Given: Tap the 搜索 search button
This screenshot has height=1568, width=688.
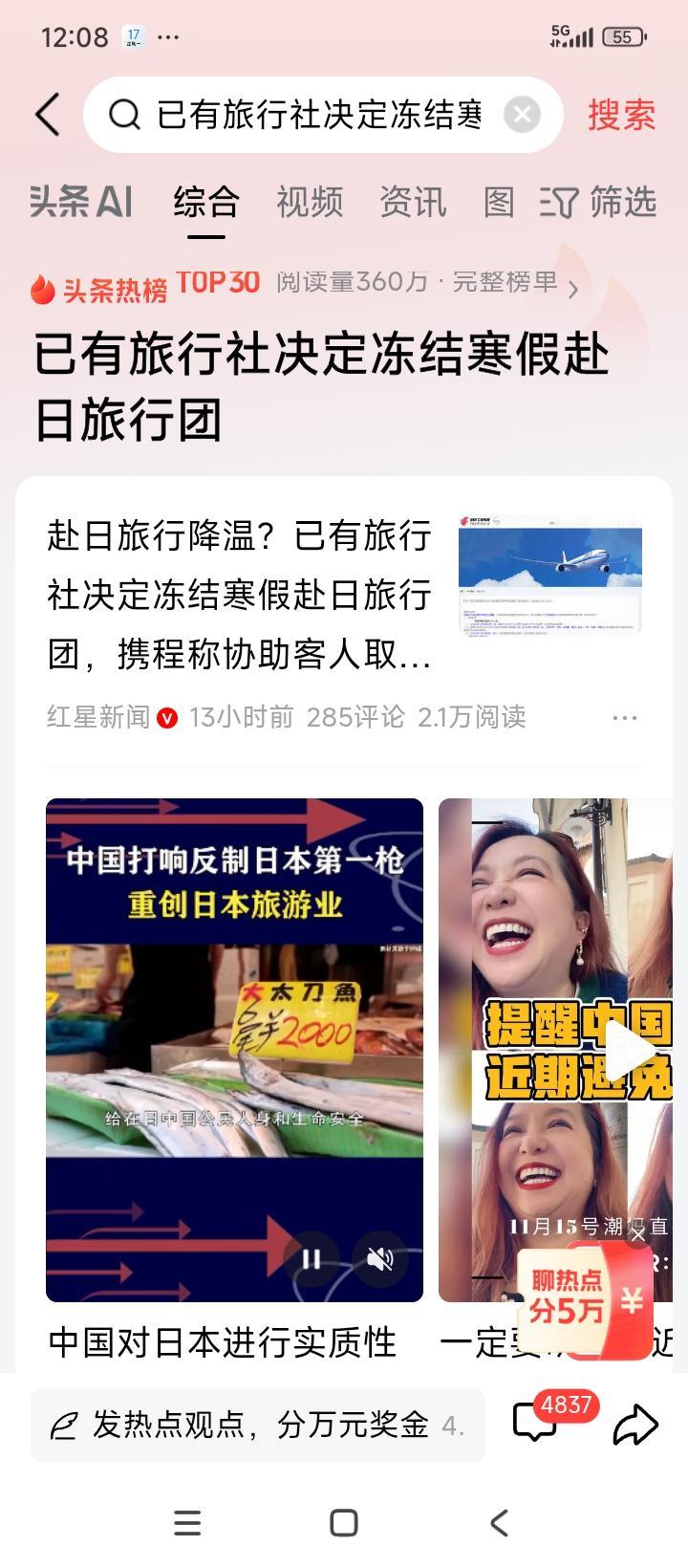Looking at the screenshot, I should click(621, 113).
